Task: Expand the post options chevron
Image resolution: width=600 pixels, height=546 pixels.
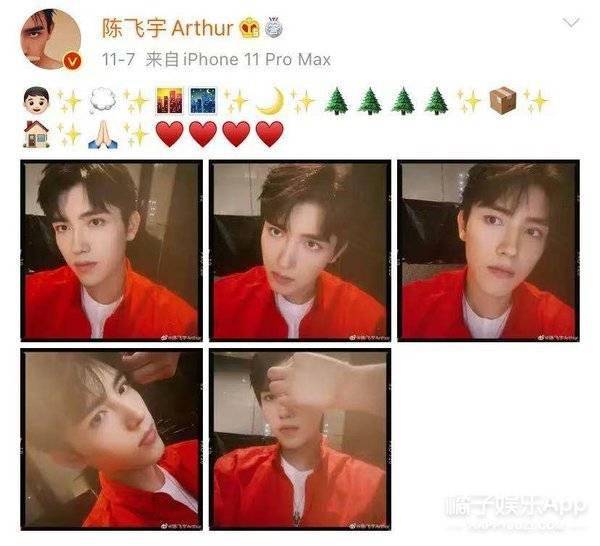Action: pyautogui.click(x=570, y=22)
